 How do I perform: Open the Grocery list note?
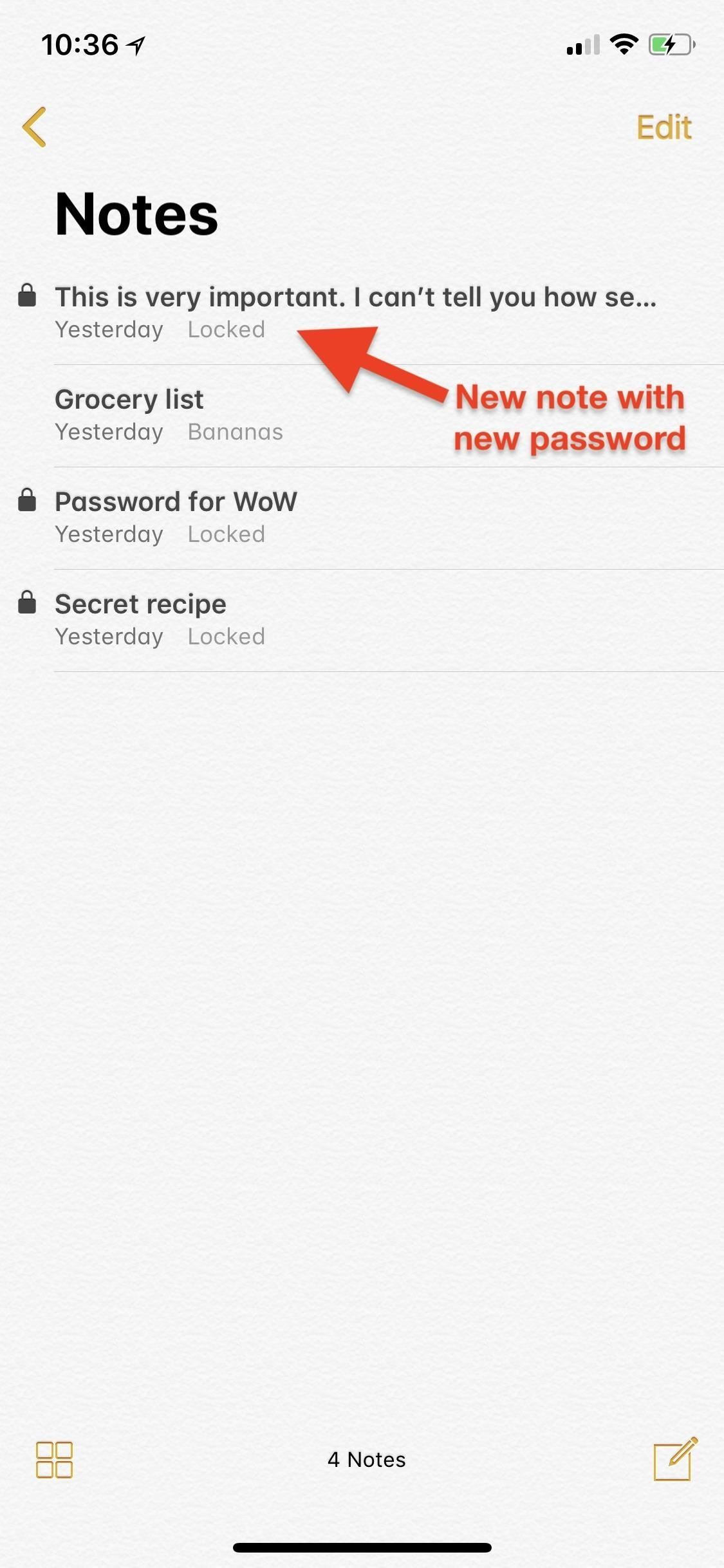(257, 415)
